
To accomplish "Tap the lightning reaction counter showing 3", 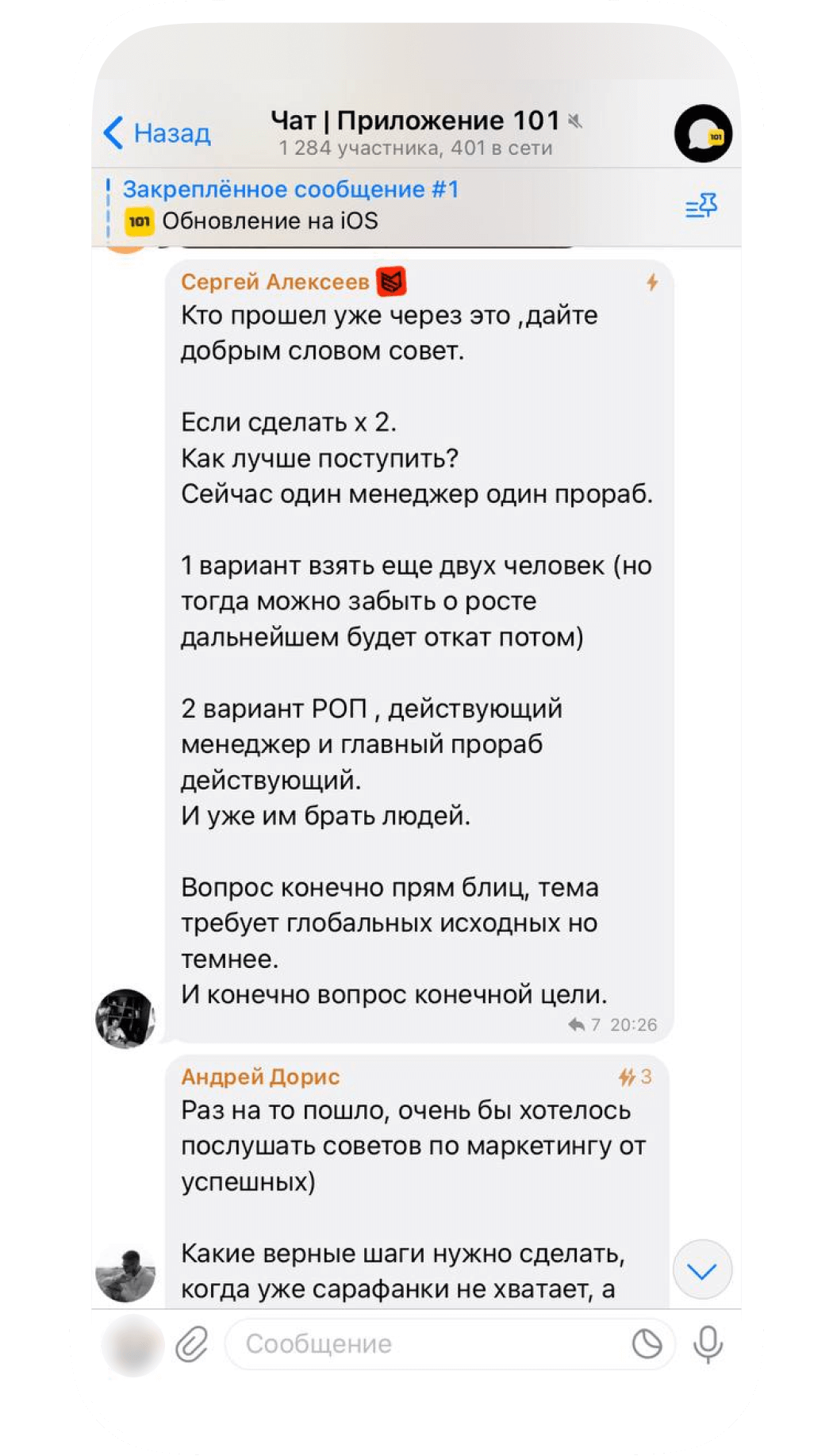I will click(635, 1076).
